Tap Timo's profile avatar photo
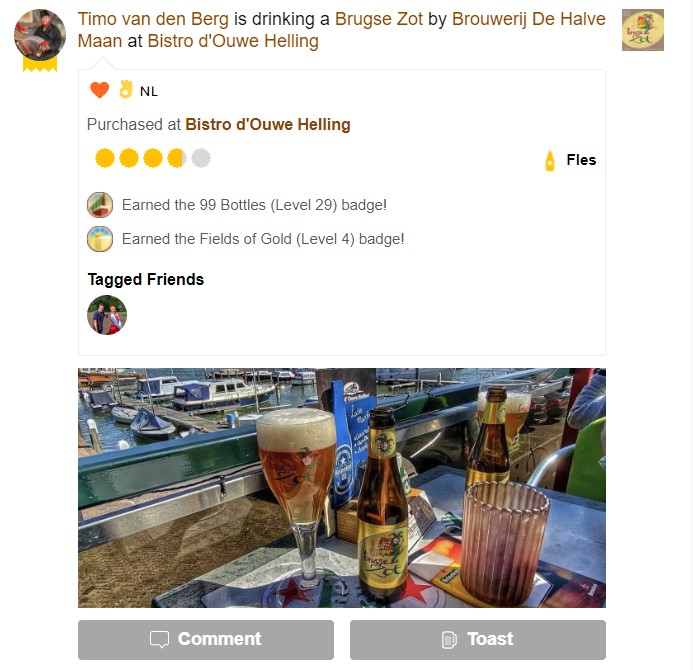Image resolution: width=693 pixels, height=670 pixels. click(x=40, y=35)
